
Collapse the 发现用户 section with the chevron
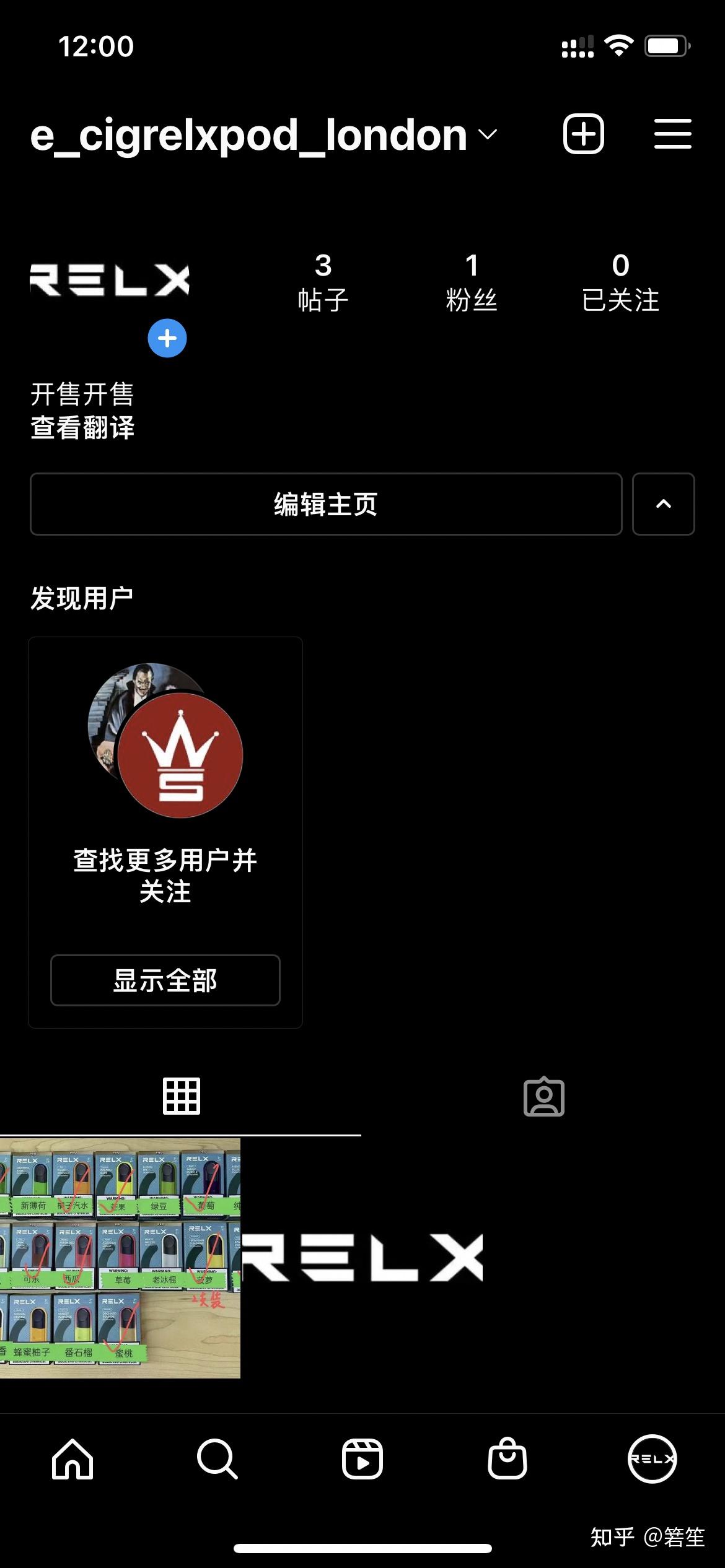(x=663, y=504)
